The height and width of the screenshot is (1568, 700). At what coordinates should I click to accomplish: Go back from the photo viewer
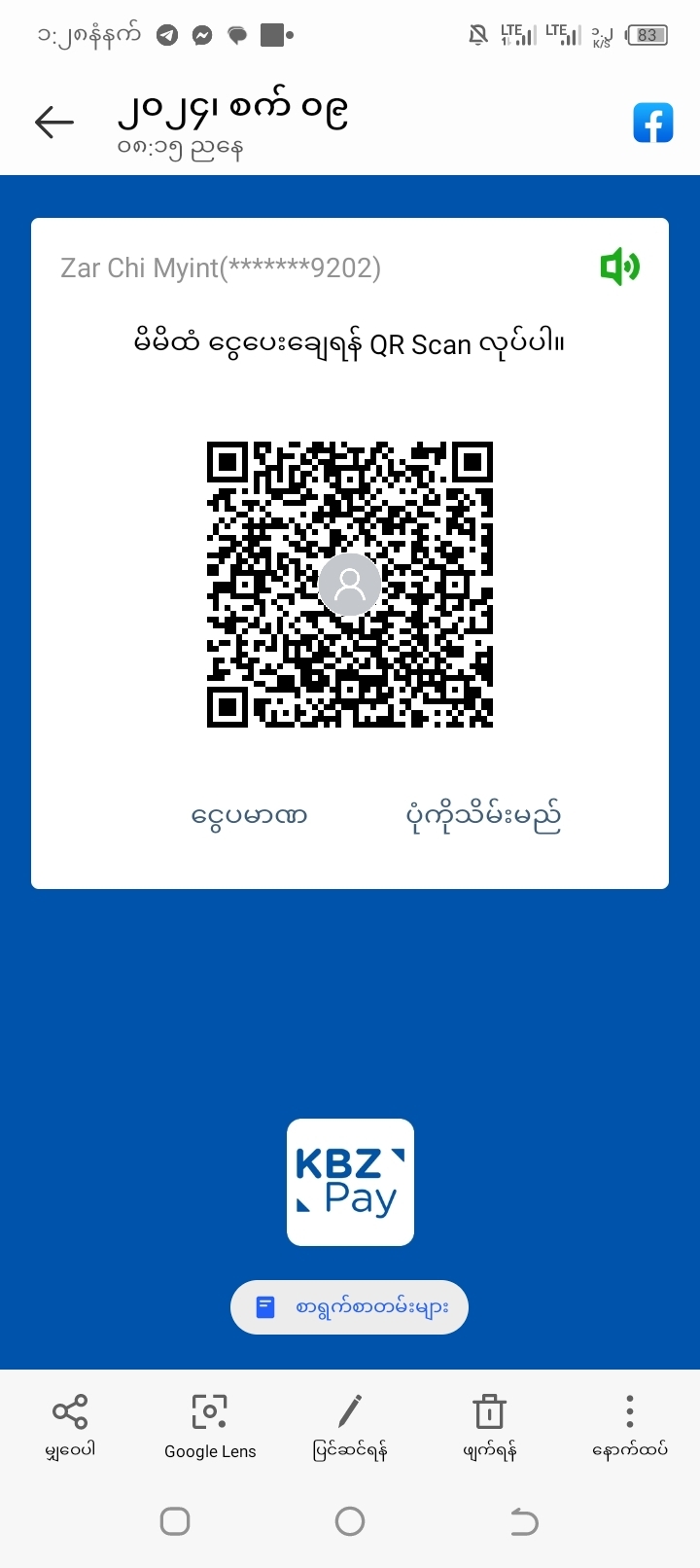coord(54,122)
